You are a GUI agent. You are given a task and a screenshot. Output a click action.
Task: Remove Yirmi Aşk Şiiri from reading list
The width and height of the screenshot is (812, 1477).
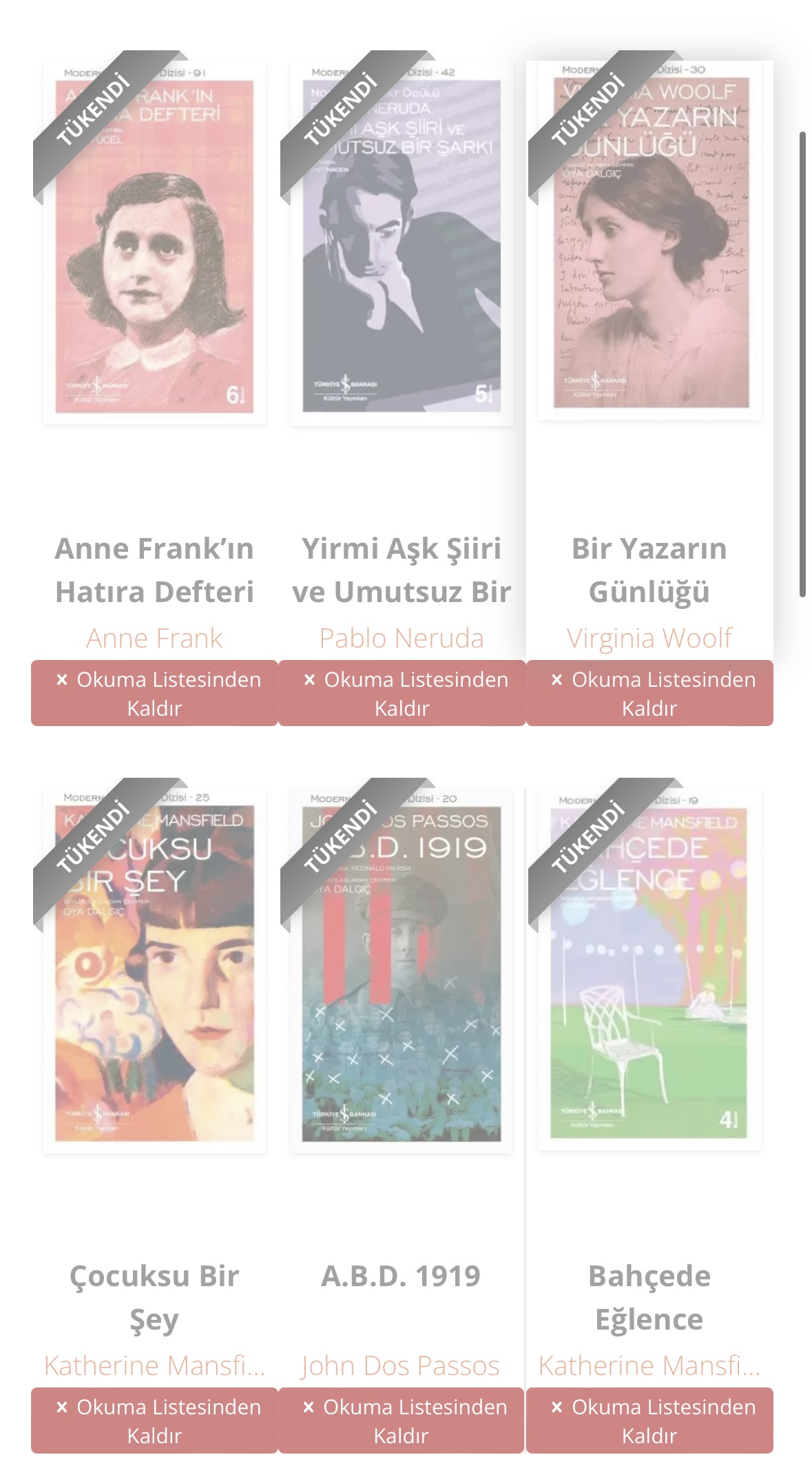pos(402,693)
